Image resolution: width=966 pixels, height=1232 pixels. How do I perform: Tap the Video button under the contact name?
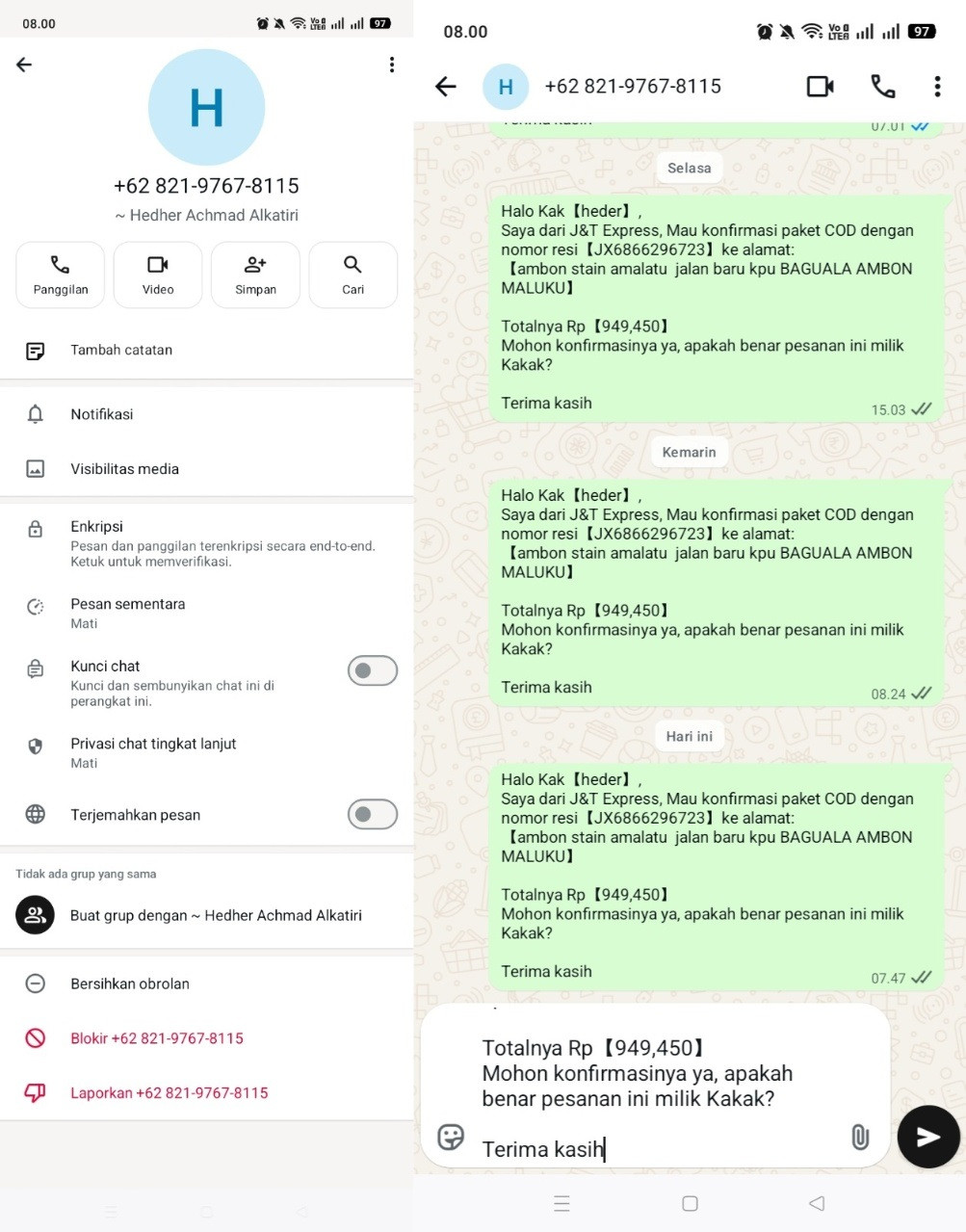(158, 275)
